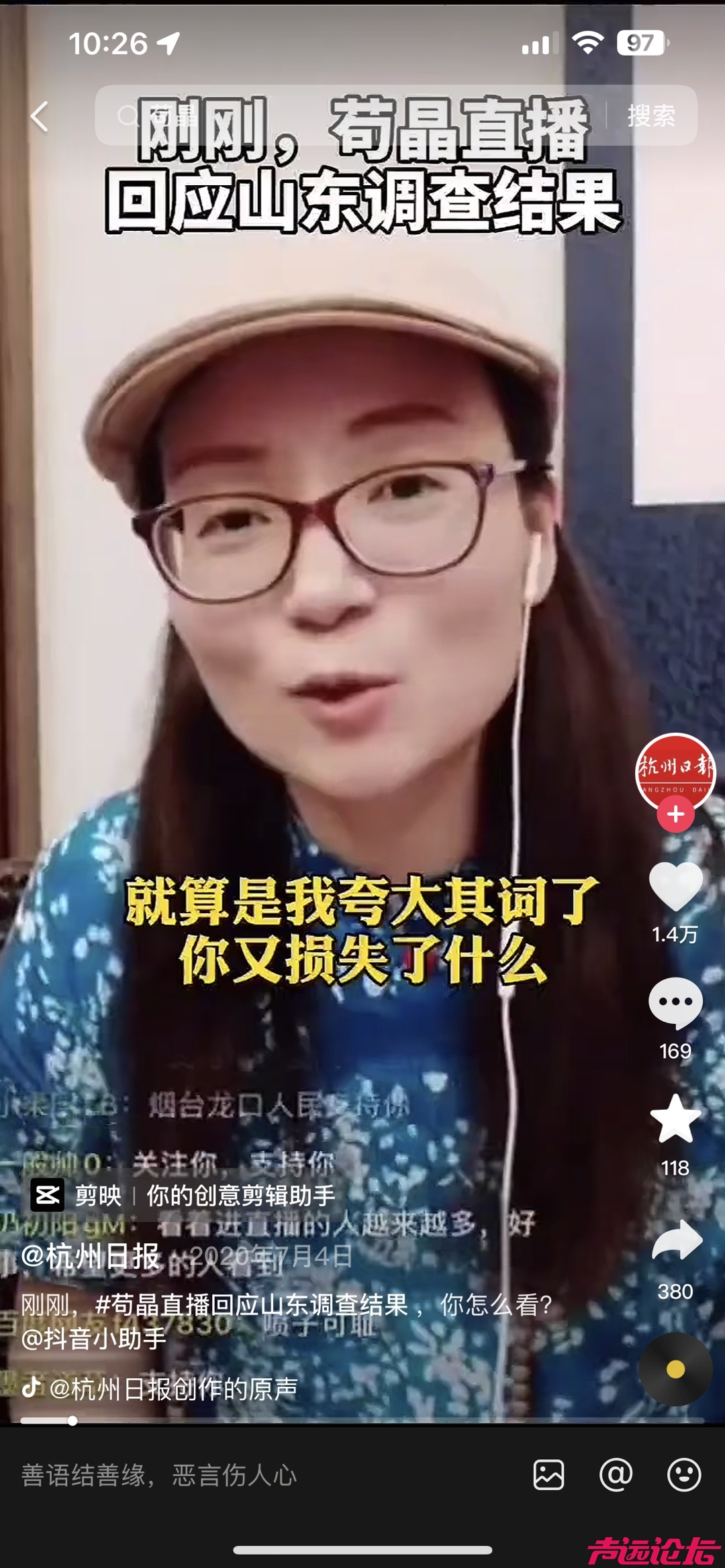Open the spinning music disc
This screenshot has height=1568, width=725.
click(675, 1370)
